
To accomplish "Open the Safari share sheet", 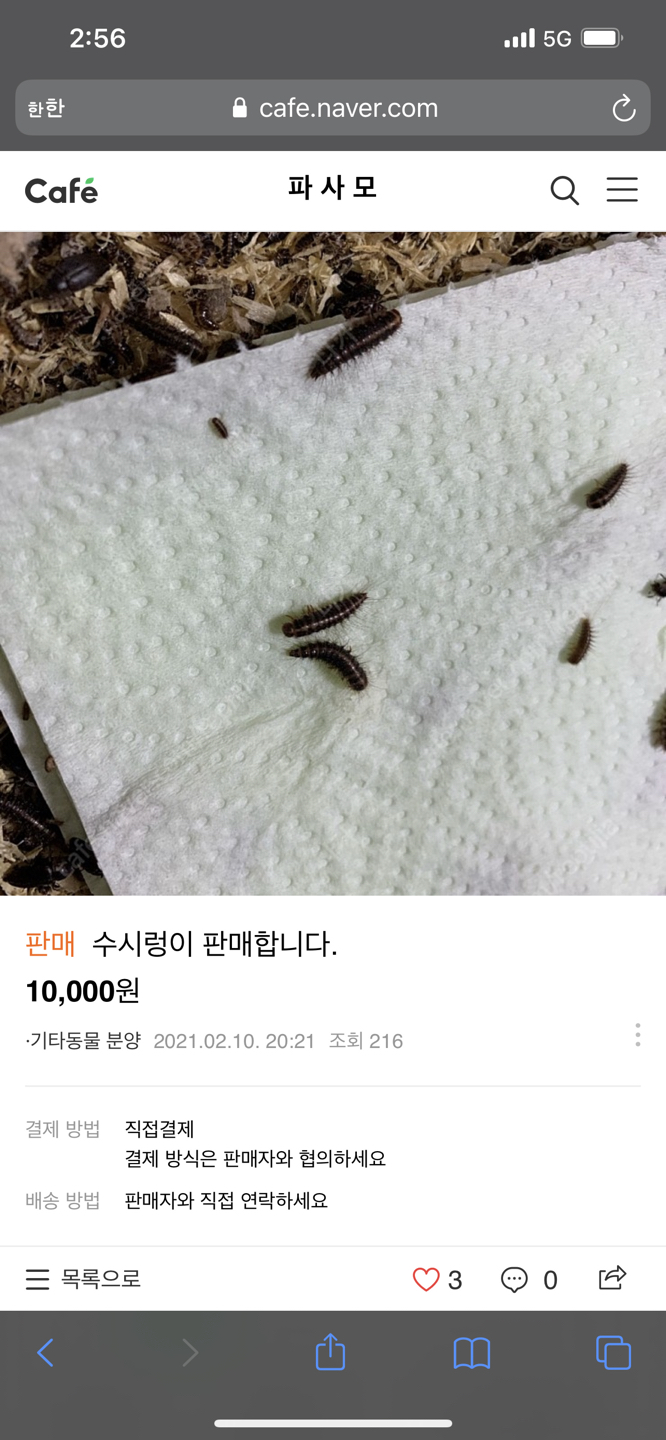I will tap(330, 1353).
